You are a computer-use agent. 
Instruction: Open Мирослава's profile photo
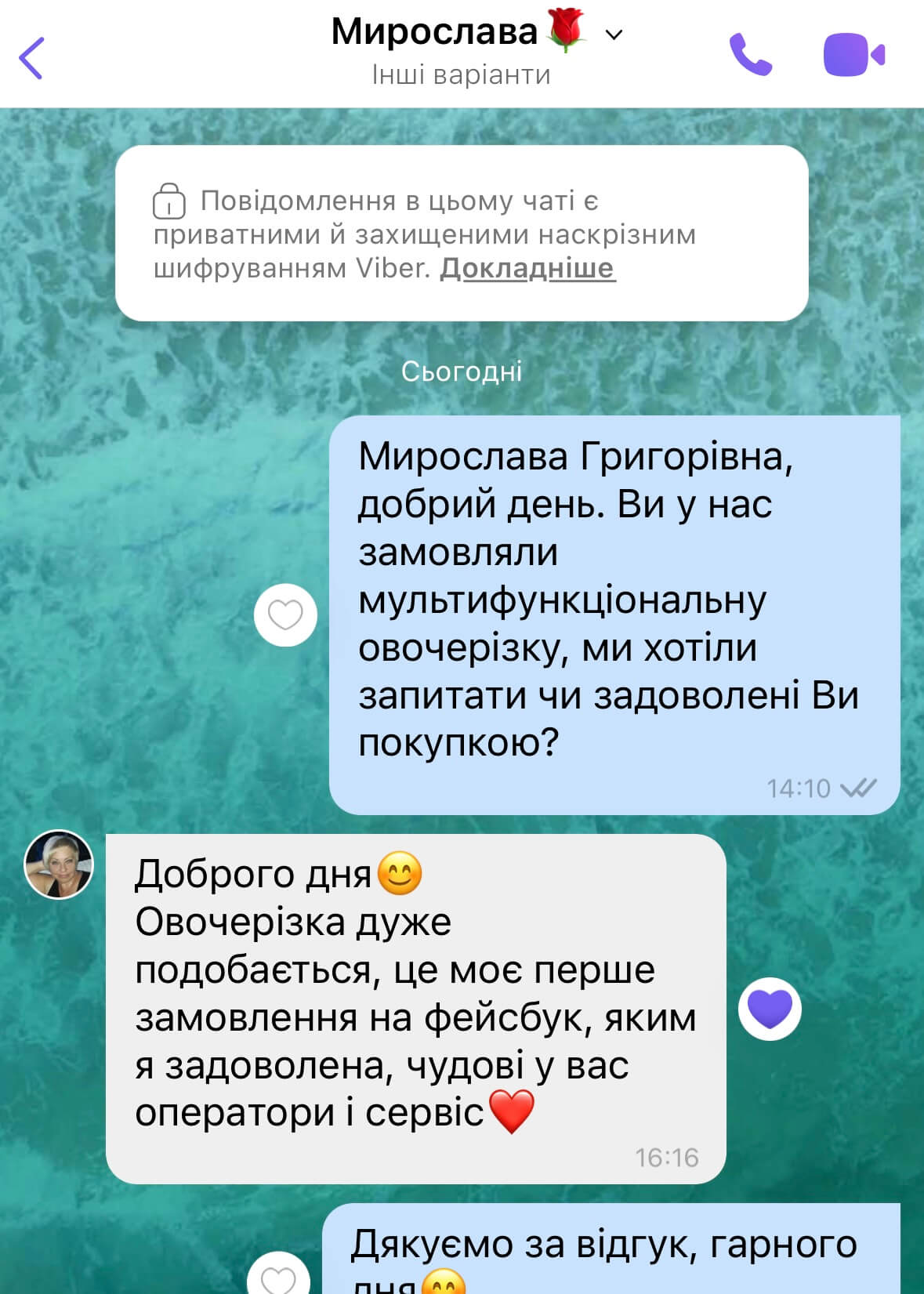tap(59, 864)
